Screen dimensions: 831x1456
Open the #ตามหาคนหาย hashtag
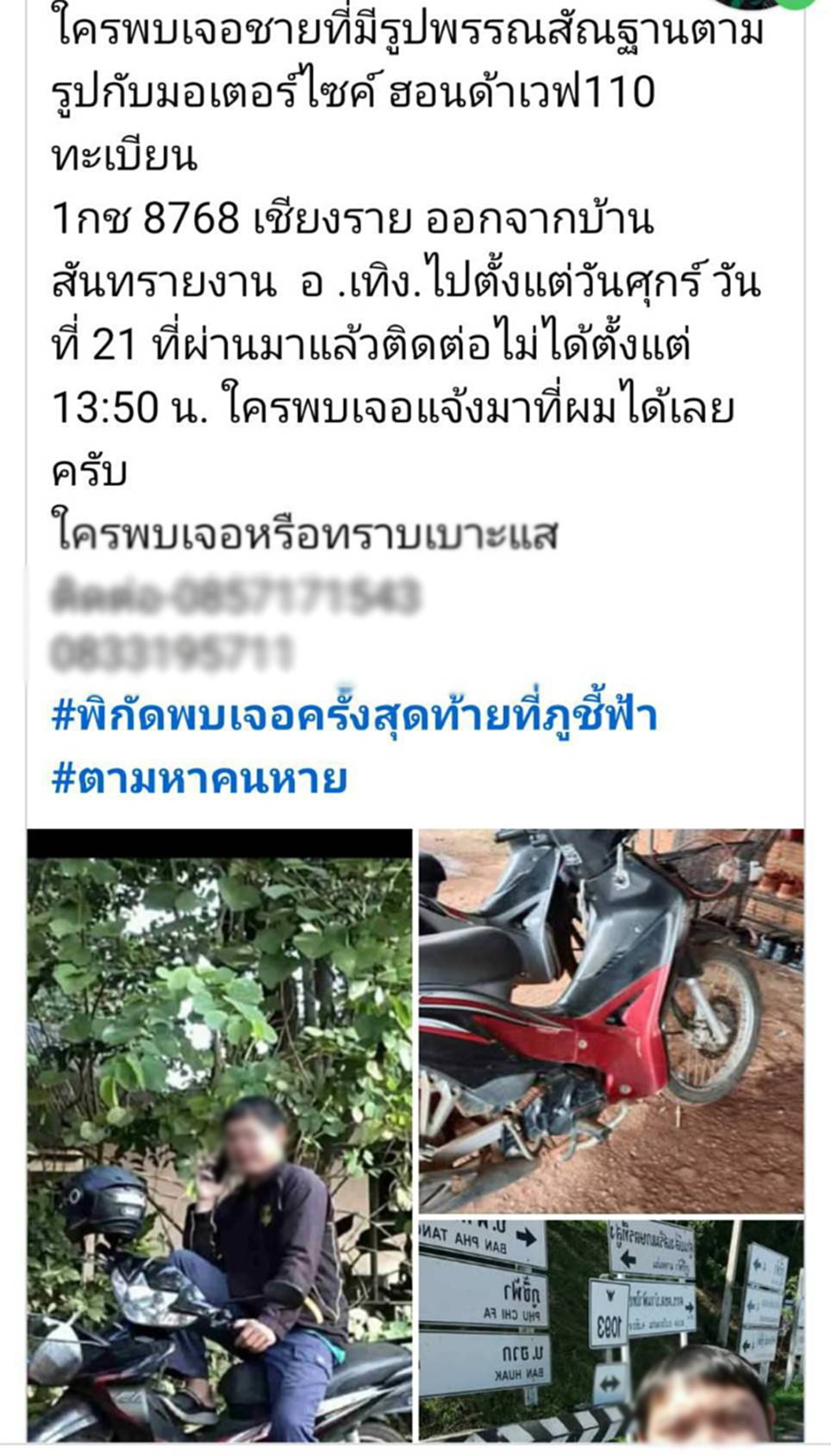(x=199, y=778)
